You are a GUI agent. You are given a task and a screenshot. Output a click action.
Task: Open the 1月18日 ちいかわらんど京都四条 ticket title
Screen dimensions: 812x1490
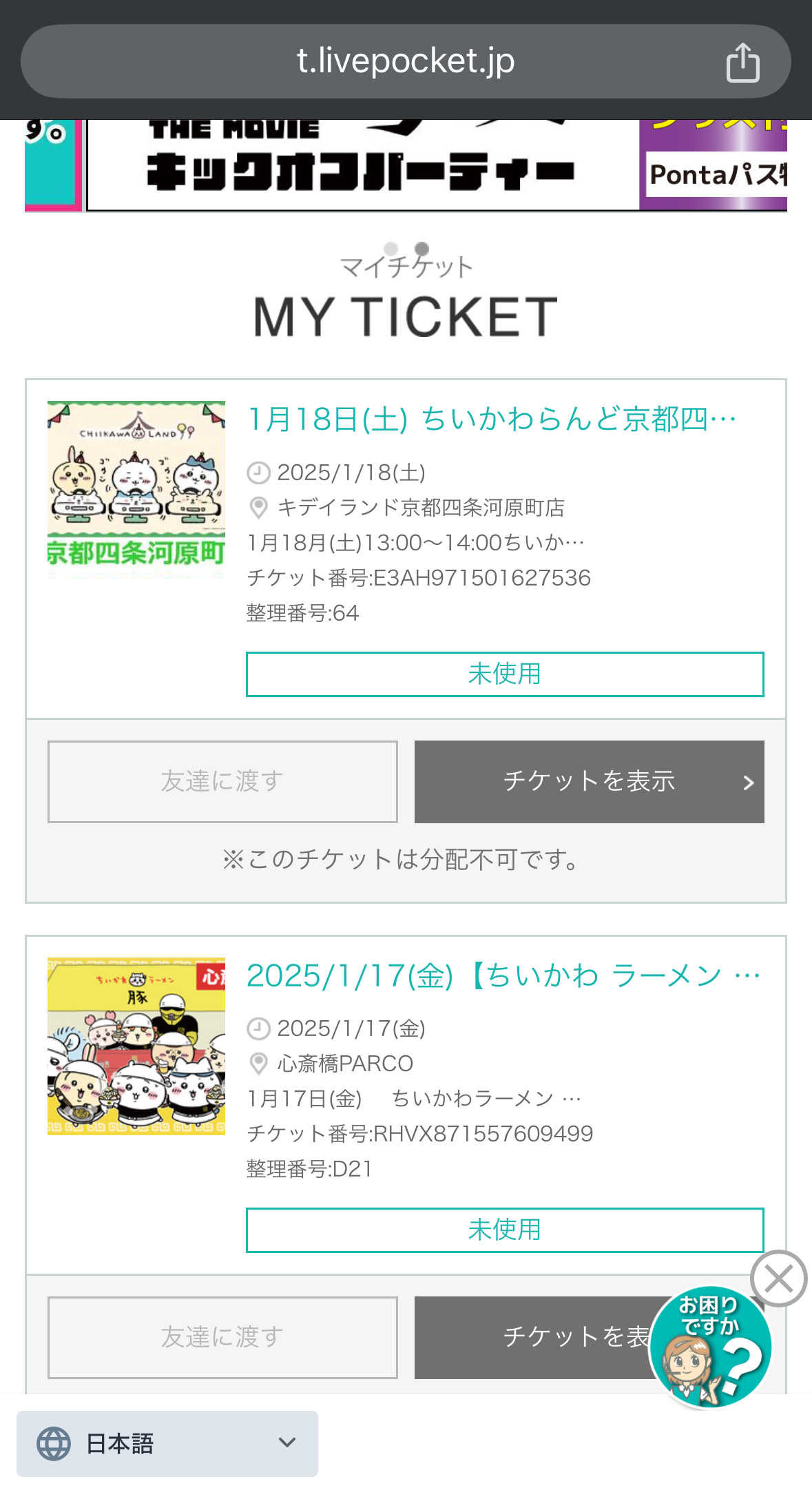[492, 419]
